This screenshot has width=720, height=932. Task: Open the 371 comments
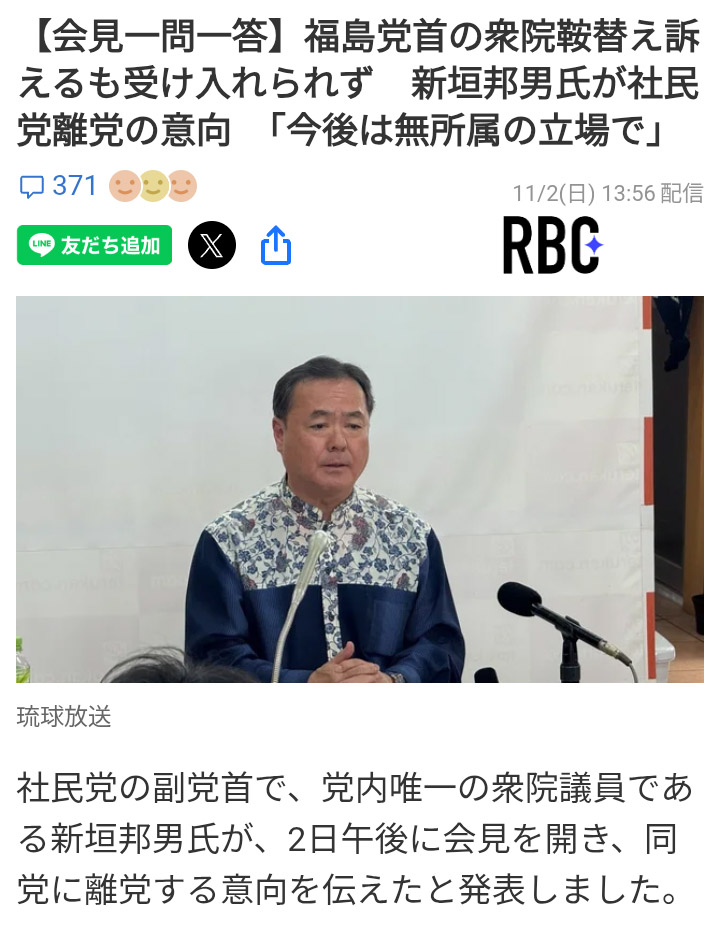tap(58, 186)
